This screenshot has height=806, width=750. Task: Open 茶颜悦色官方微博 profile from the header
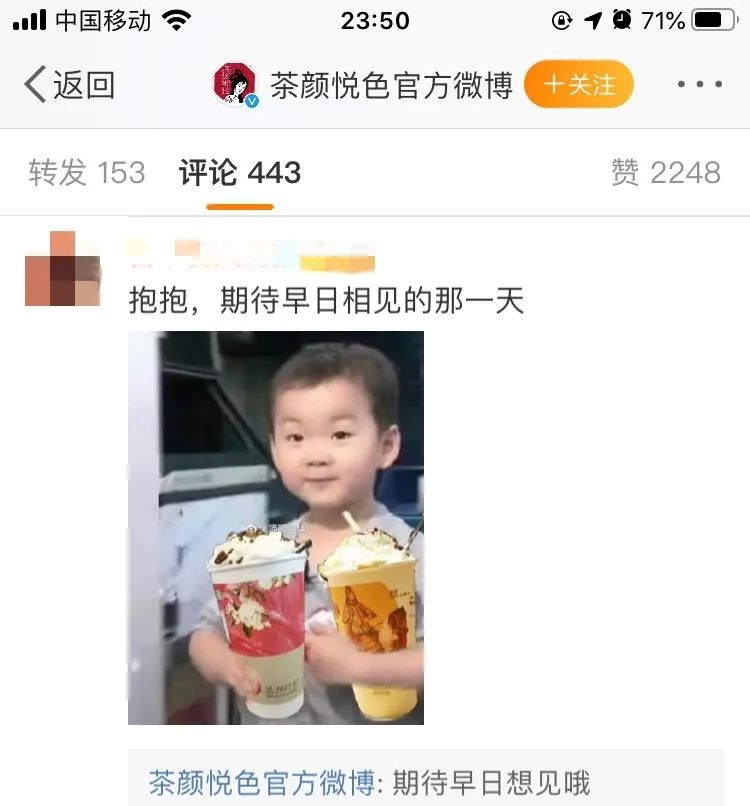[390, 86]
